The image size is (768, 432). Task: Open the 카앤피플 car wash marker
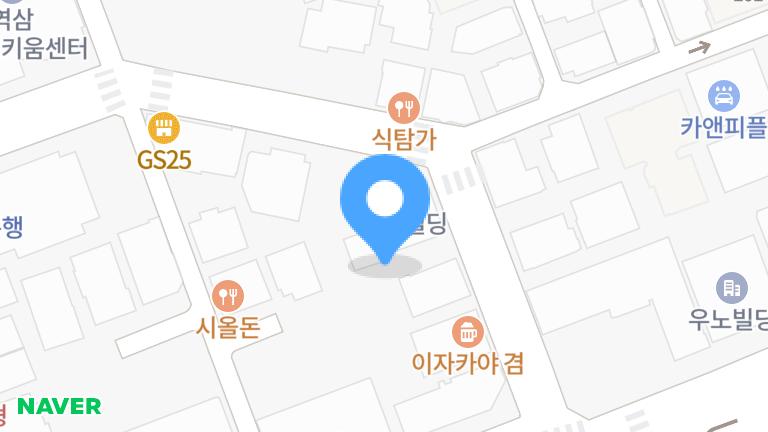tap(723, 96)
